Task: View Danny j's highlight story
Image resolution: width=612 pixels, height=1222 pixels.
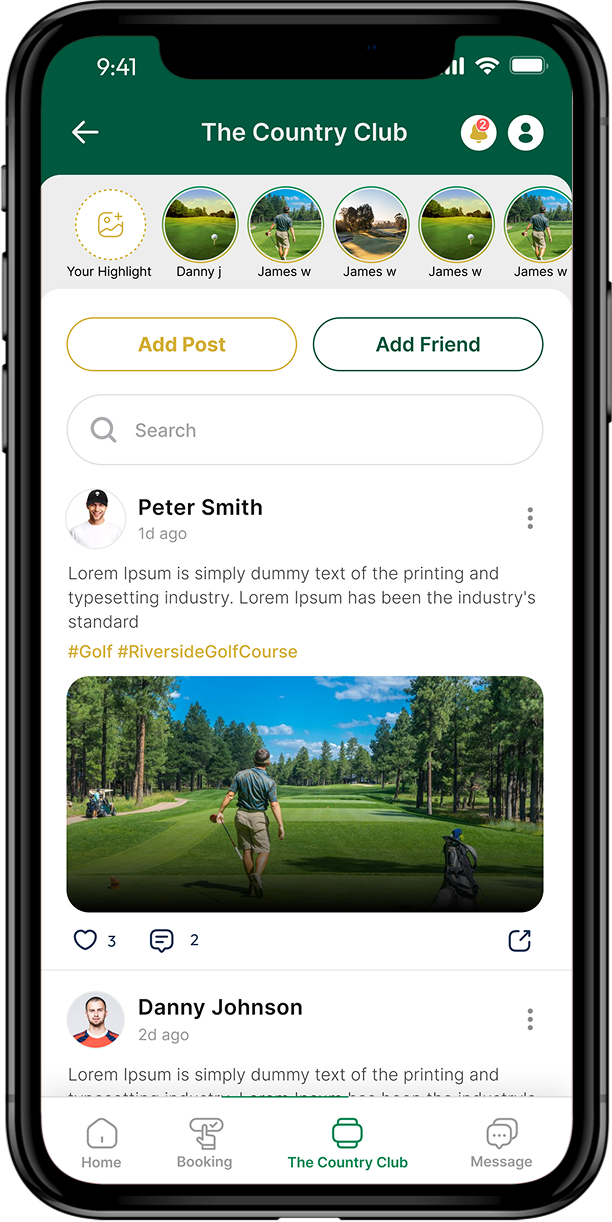Action: tap(199, 225)
